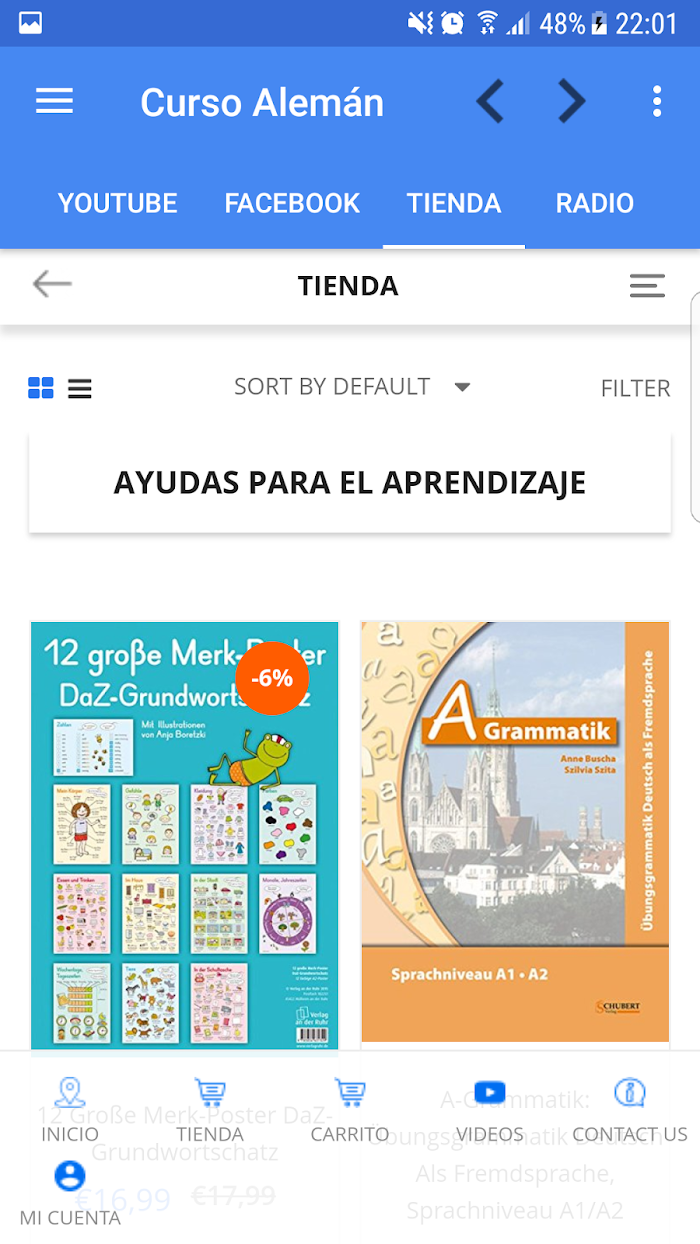This screenshot has height=1244, width=700.
Task: Tap the back arrow beside TIENDA
Action: [52, 285]
